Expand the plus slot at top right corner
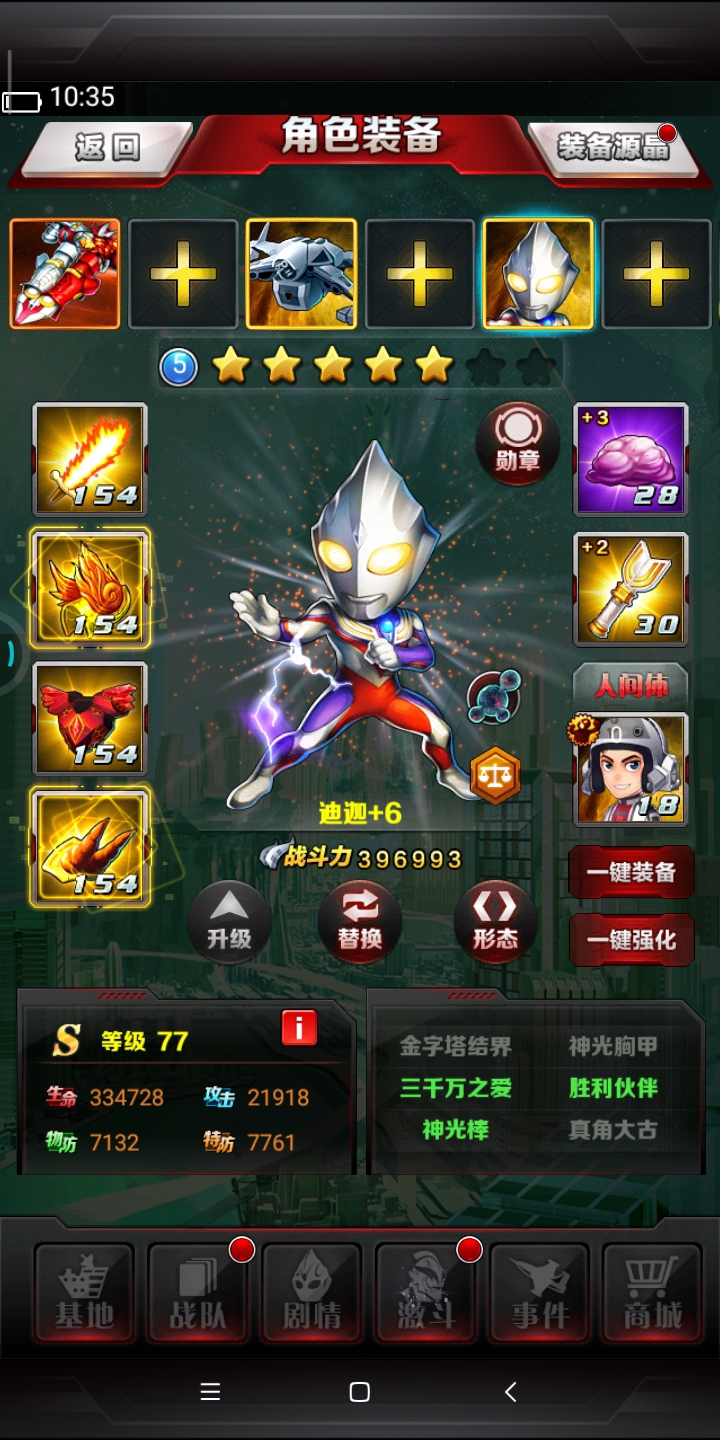The width and height of the screenshot is (720, 1440). [656, 272]
